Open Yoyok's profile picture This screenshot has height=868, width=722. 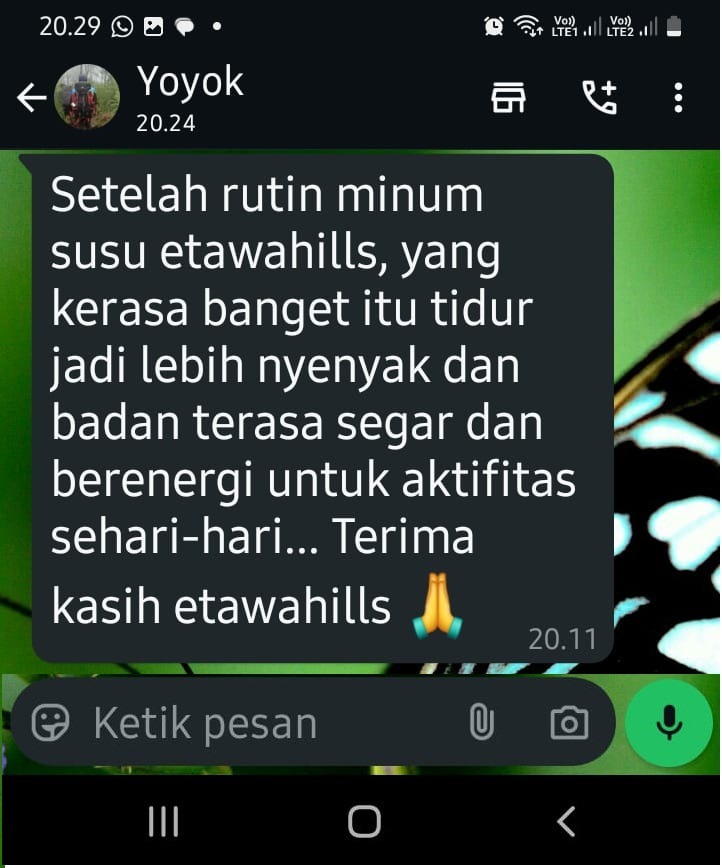coord(87,97)
